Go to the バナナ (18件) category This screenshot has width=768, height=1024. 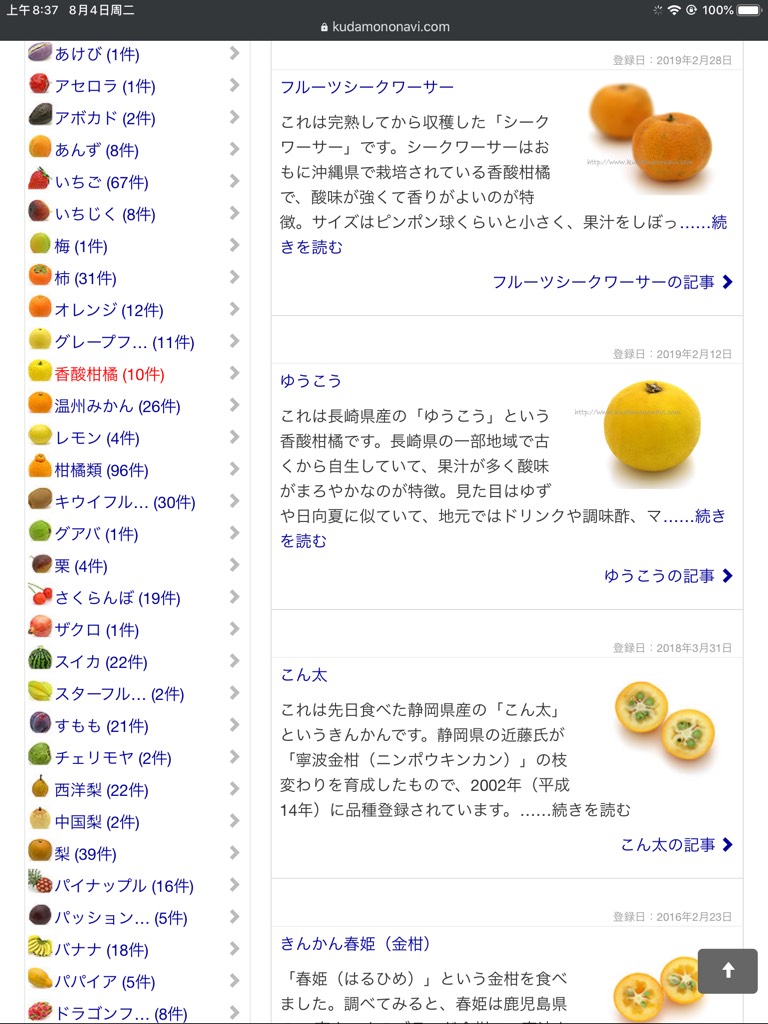coord(101,950)
